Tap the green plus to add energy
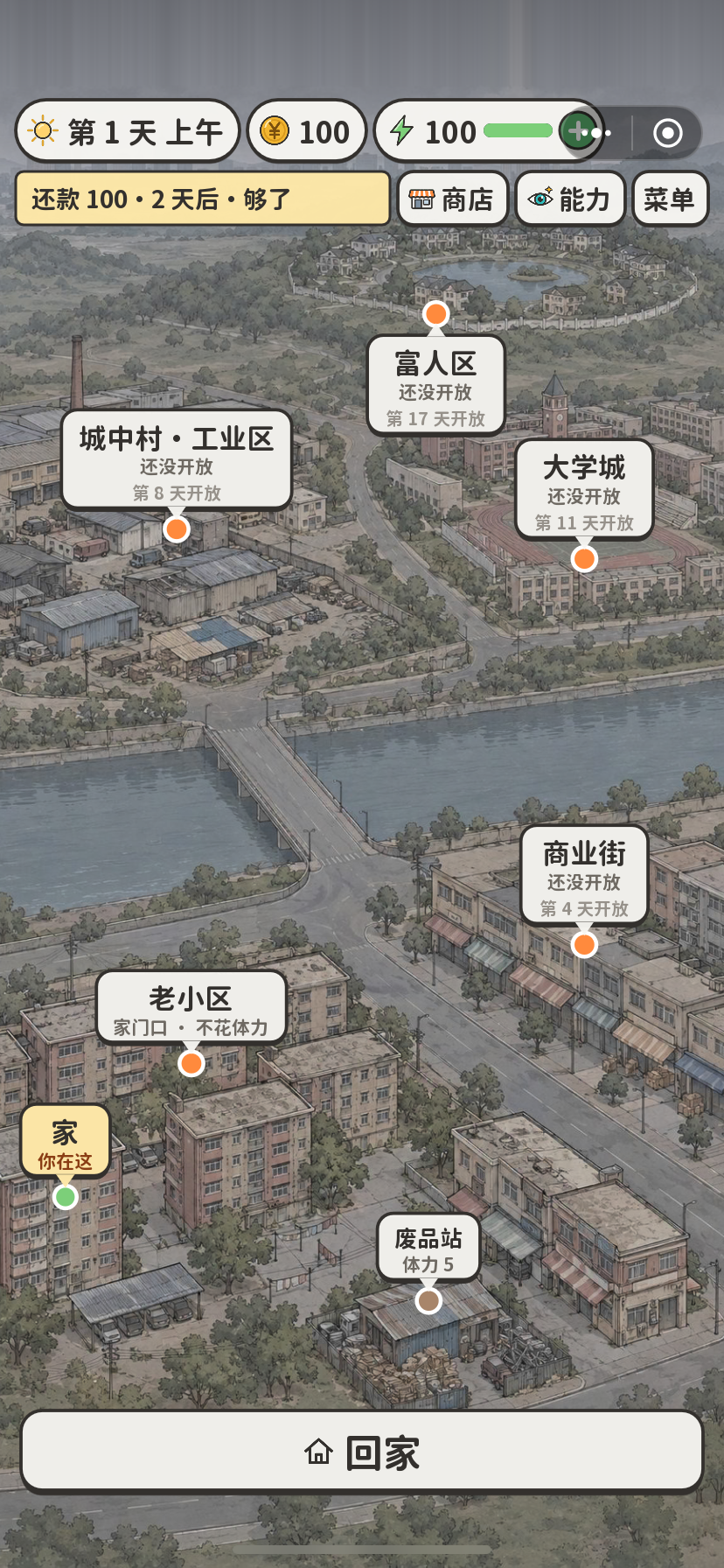 point(577,131)
